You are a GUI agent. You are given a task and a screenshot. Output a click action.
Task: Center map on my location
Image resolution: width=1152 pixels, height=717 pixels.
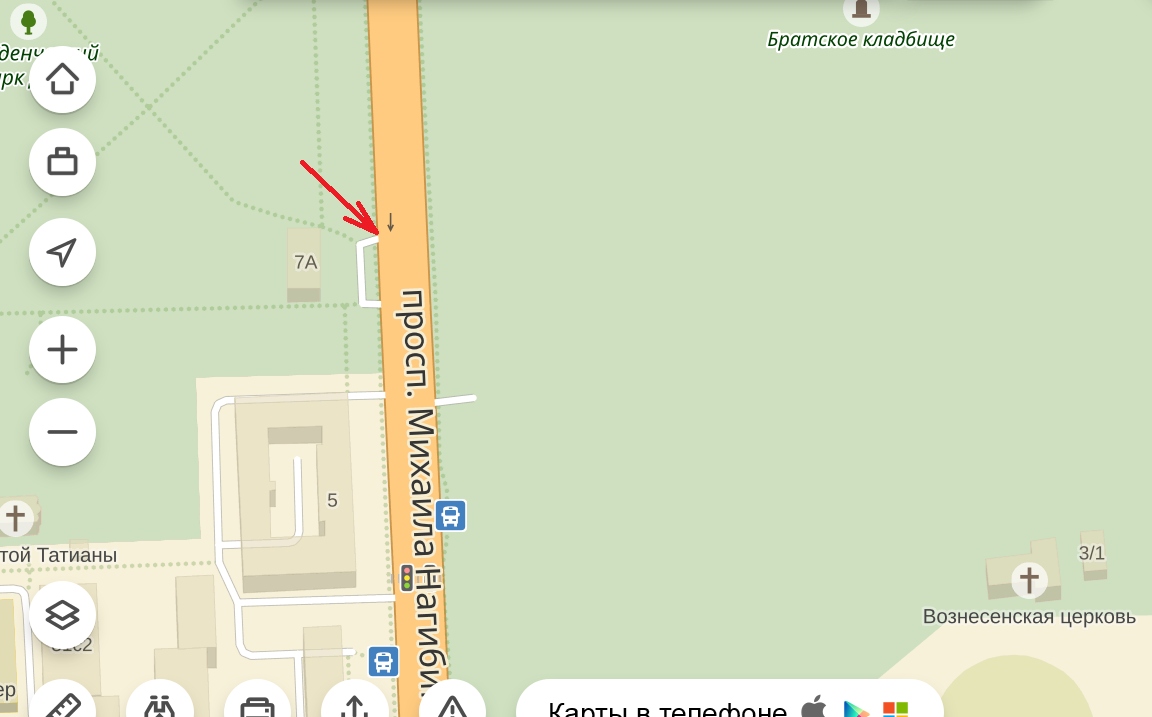coord(62,252)
